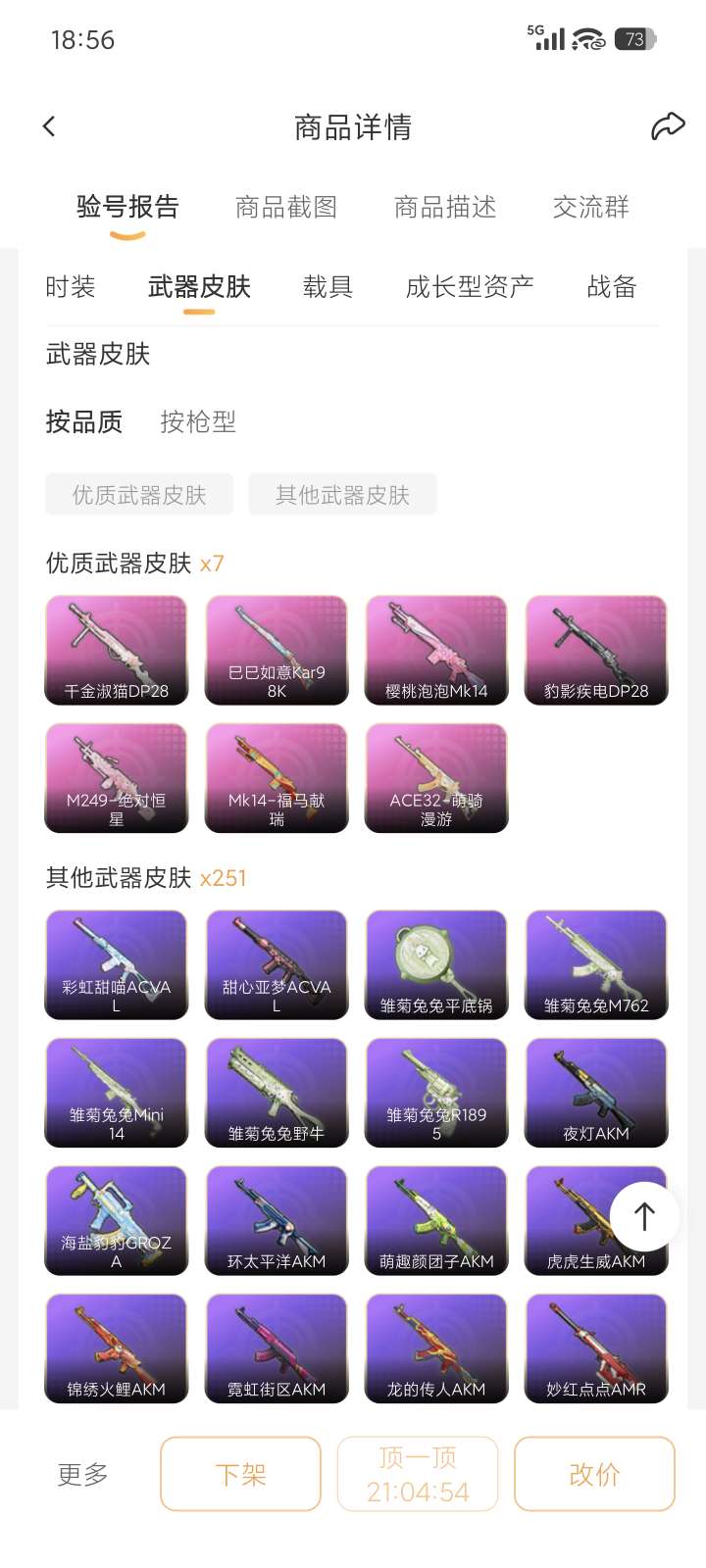The height and width of the screenshot is (1568, 706).
Task: Switch to the 商品截图 tab
Action: click(286, 207)
